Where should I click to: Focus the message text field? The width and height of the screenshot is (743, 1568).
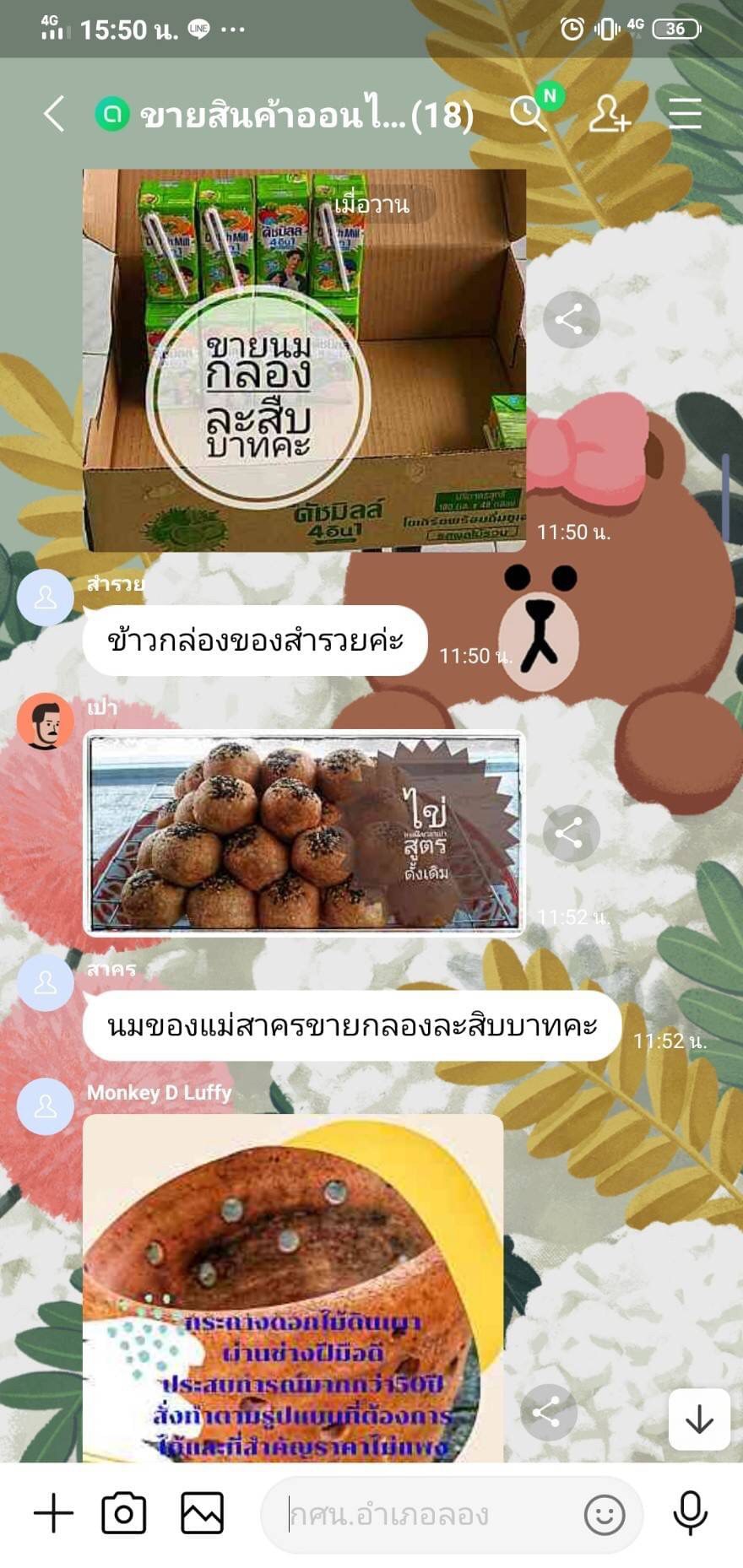click(422, 1515)
